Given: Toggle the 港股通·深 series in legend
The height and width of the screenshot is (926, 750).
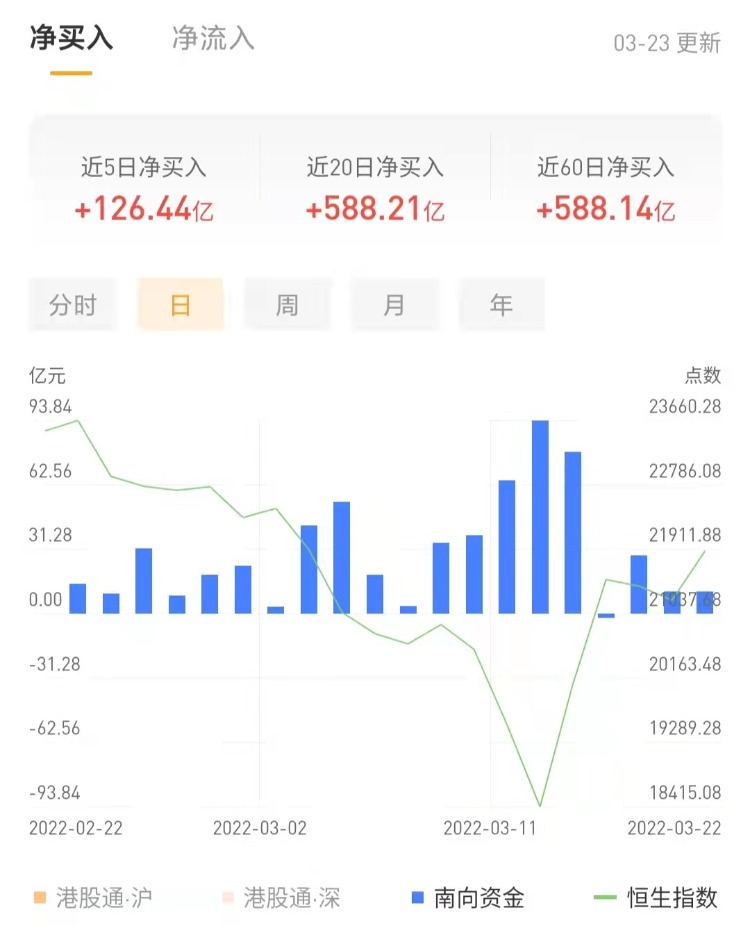Looking at the screenshot, I should pos(281,897).
